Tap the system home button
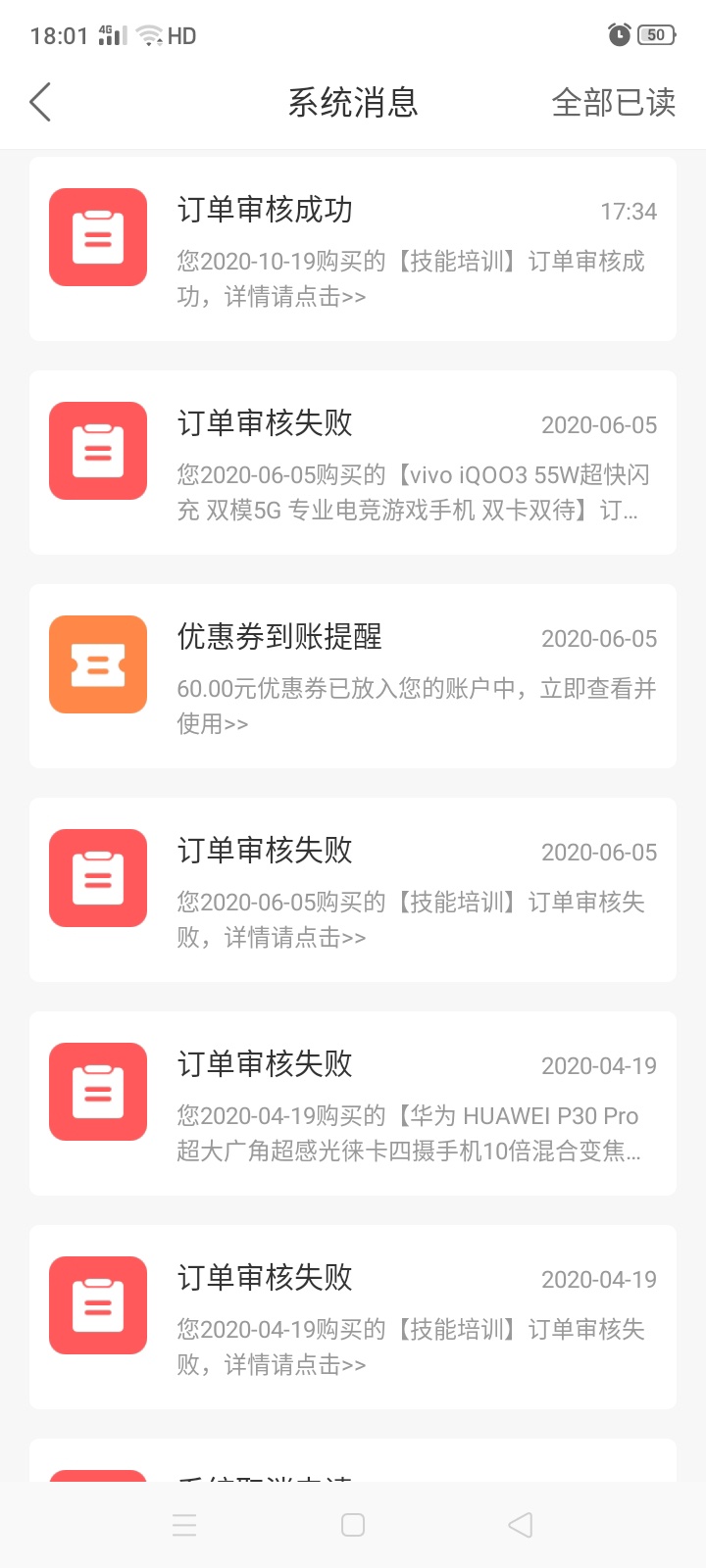Image resolution: width=706 pixels, height=1568 pixels. coord(353,1525)
